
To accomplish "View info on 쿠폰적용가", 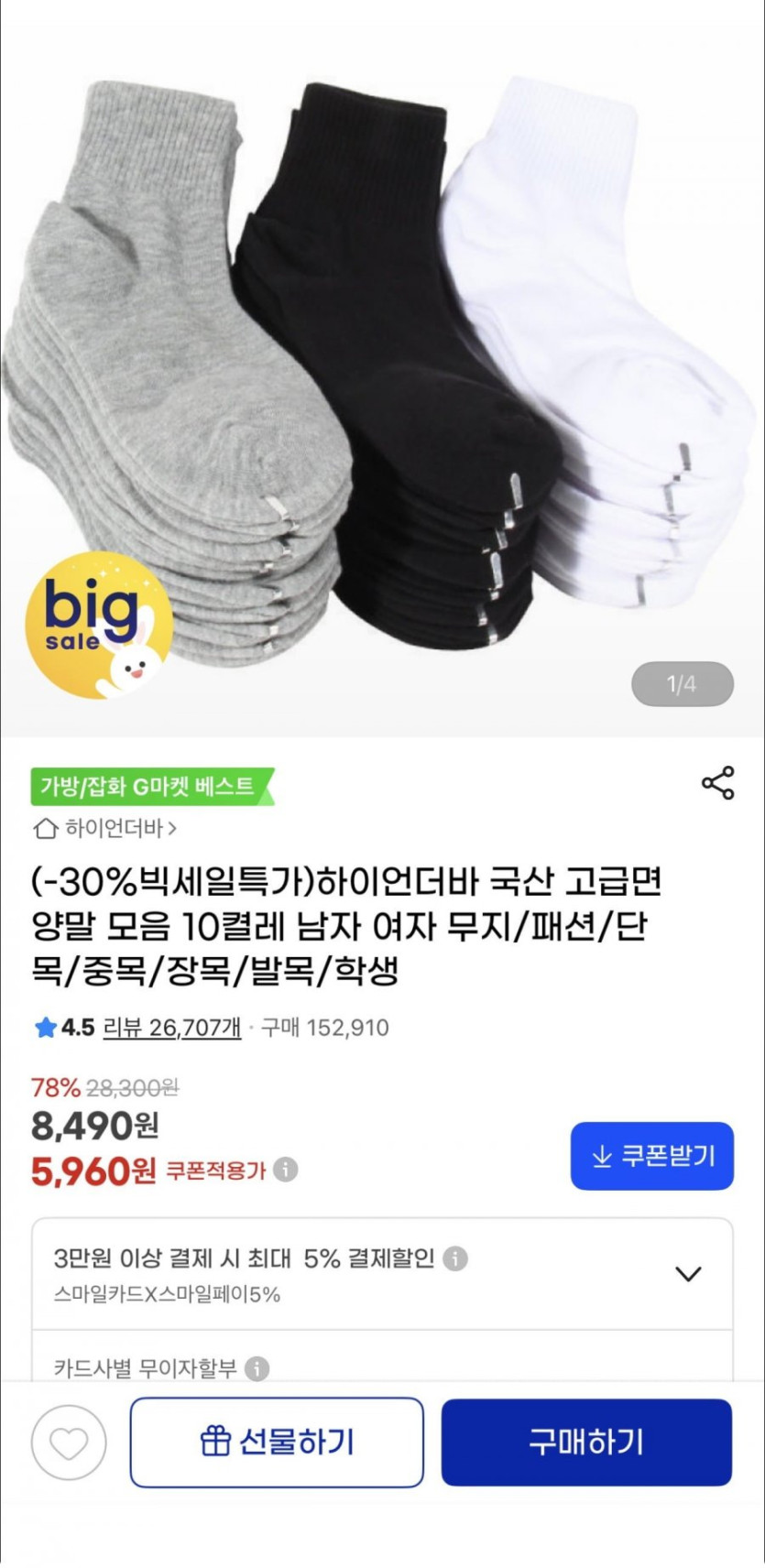I will tap(287, 1170).
